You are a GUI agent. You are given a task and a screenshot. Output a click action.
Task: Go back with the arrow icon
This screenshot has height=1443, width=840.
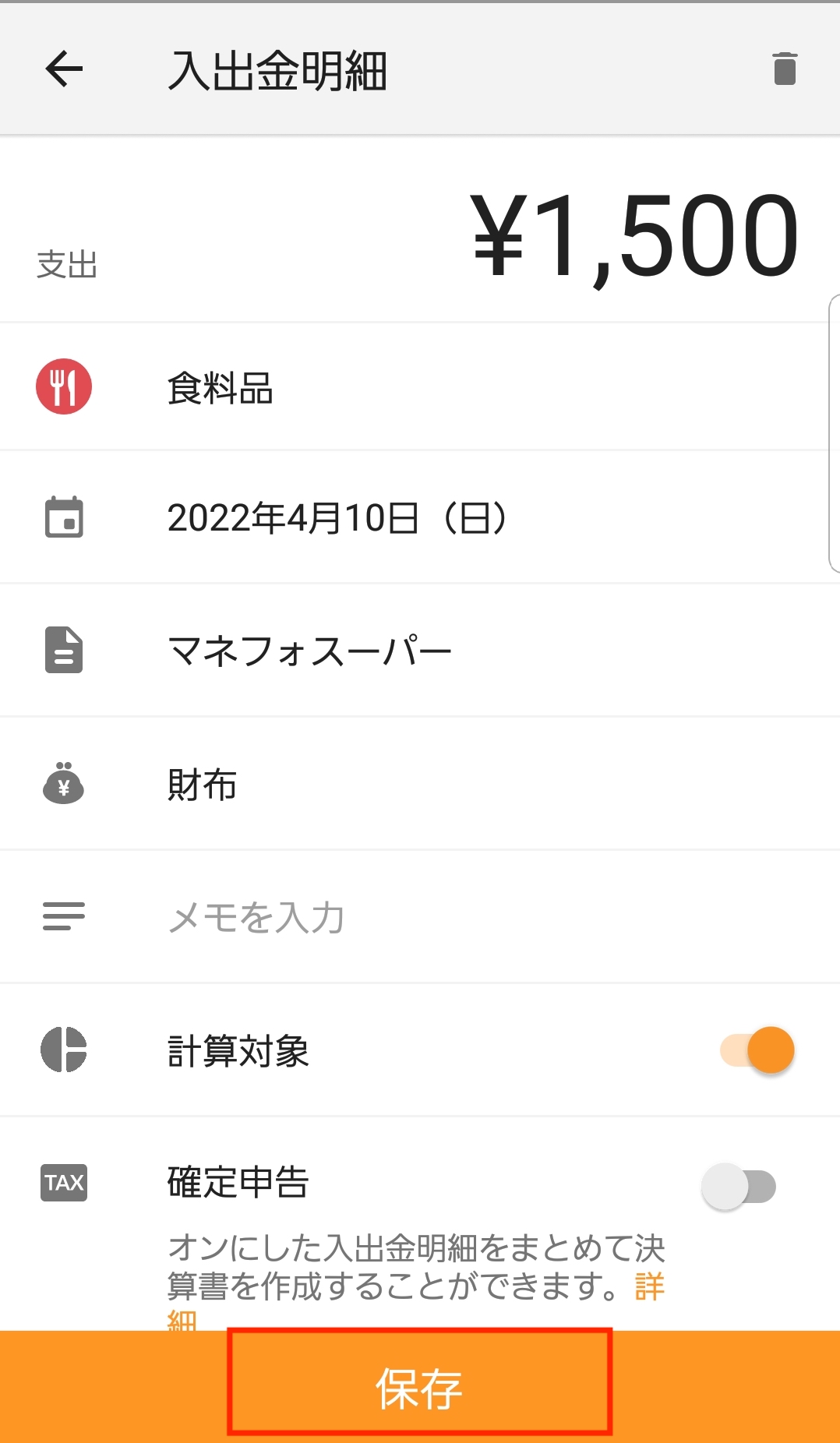[64, 69]
